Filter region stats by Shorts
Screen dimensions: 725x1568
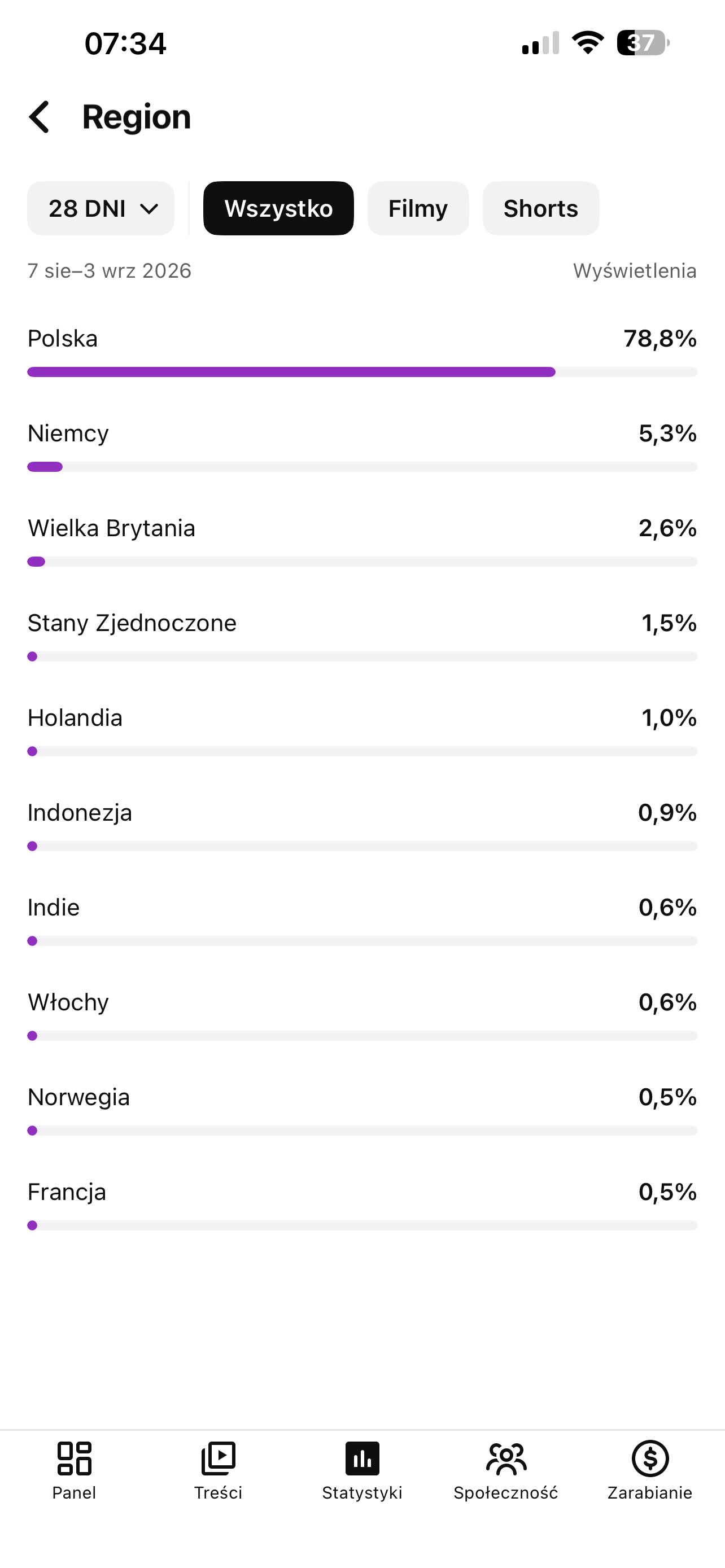(540, 208)
